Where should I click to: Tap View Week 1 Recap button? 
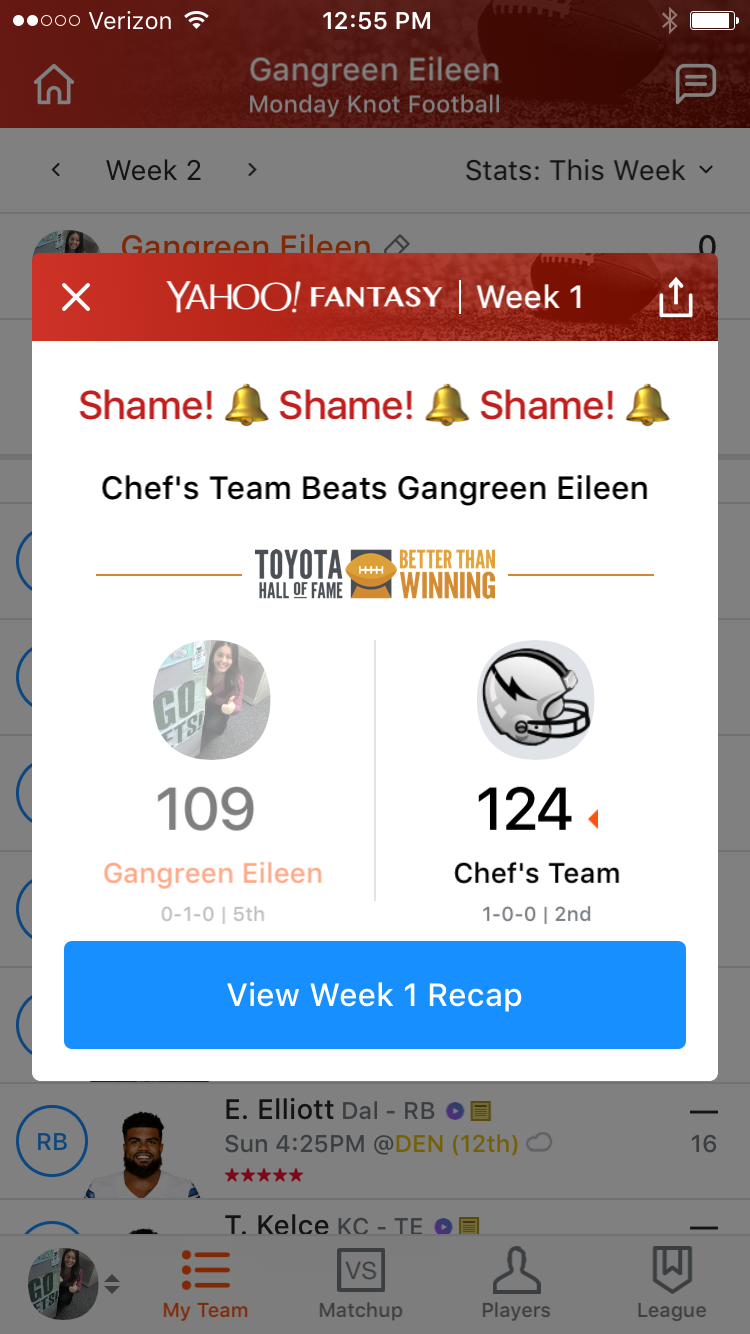[375, 995]
